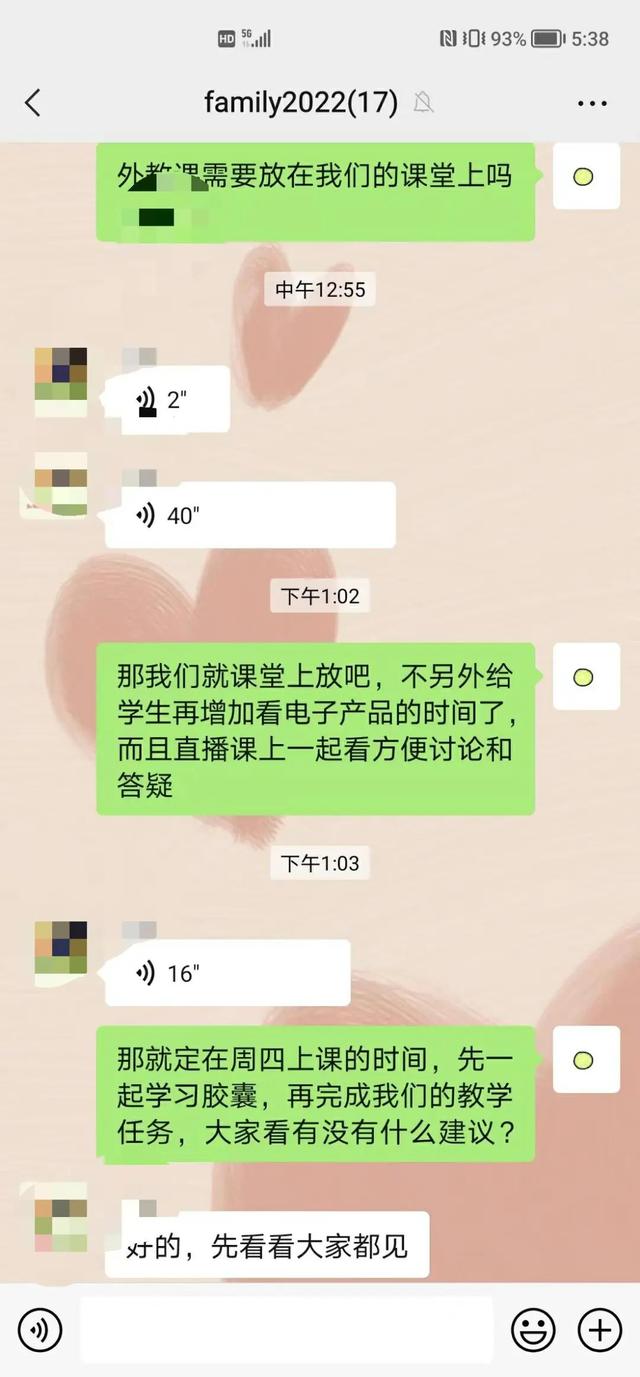Play the 40-second voice message

tap(250, 515)
